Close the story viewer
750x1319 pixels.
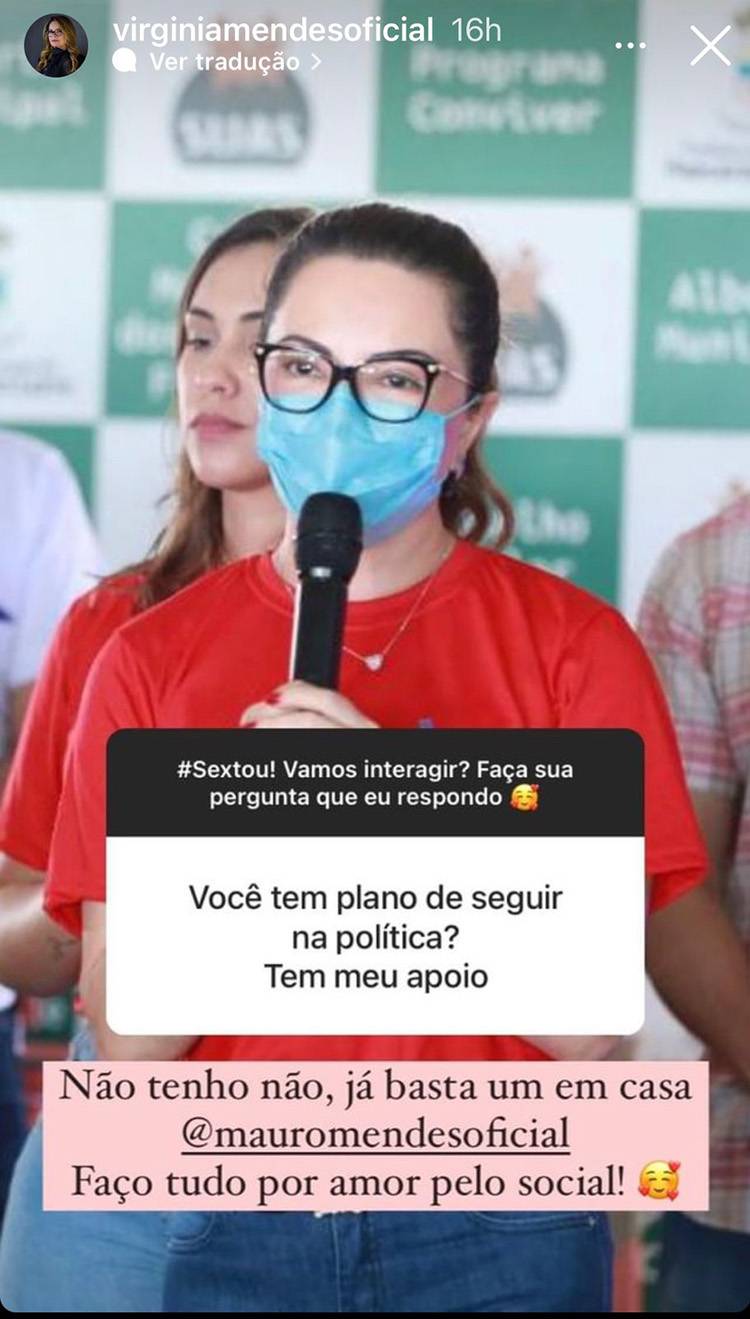[710, 46]
